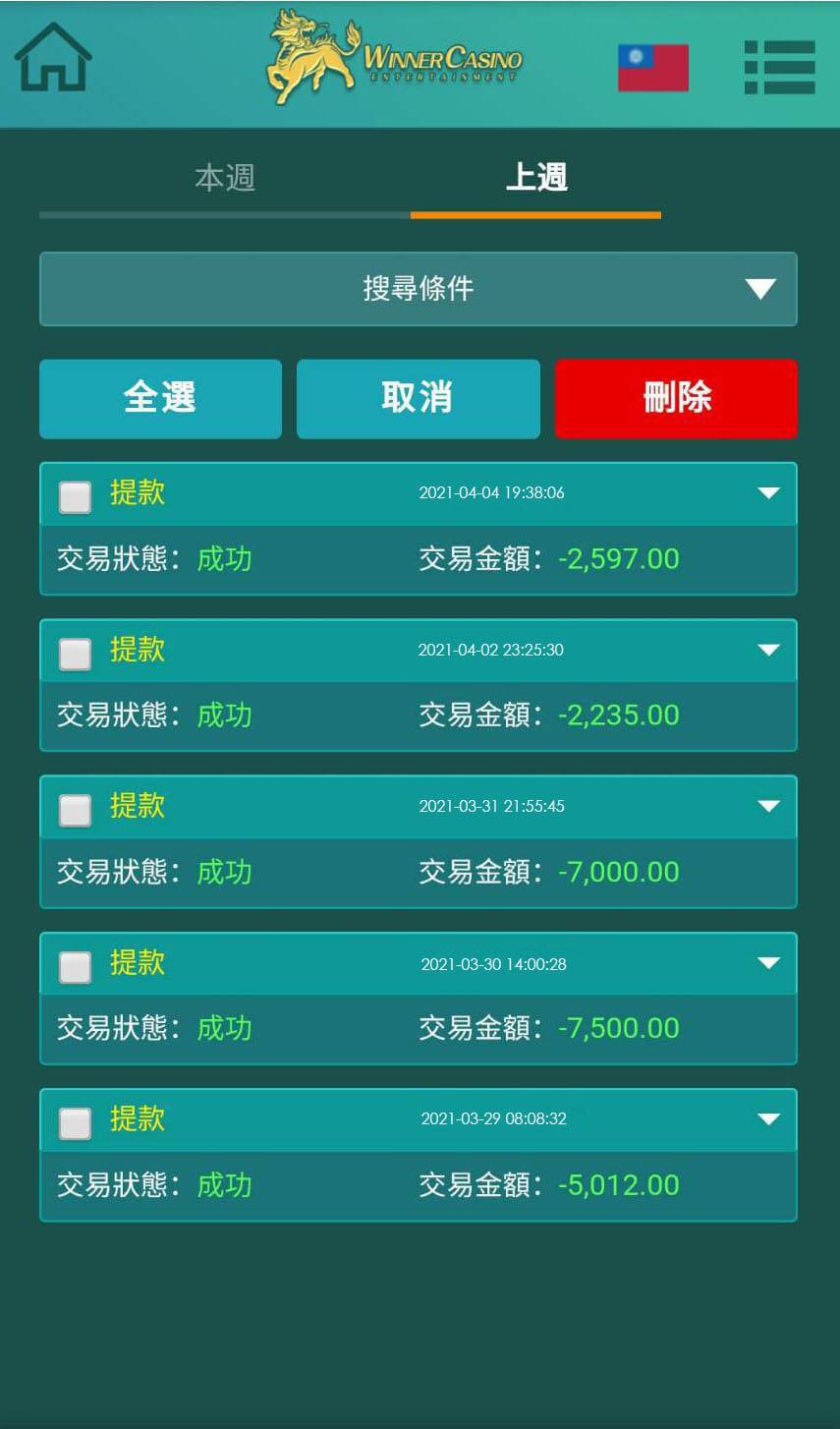Check the box for 2021-03-30 withdrawal

tap(76, 967)
